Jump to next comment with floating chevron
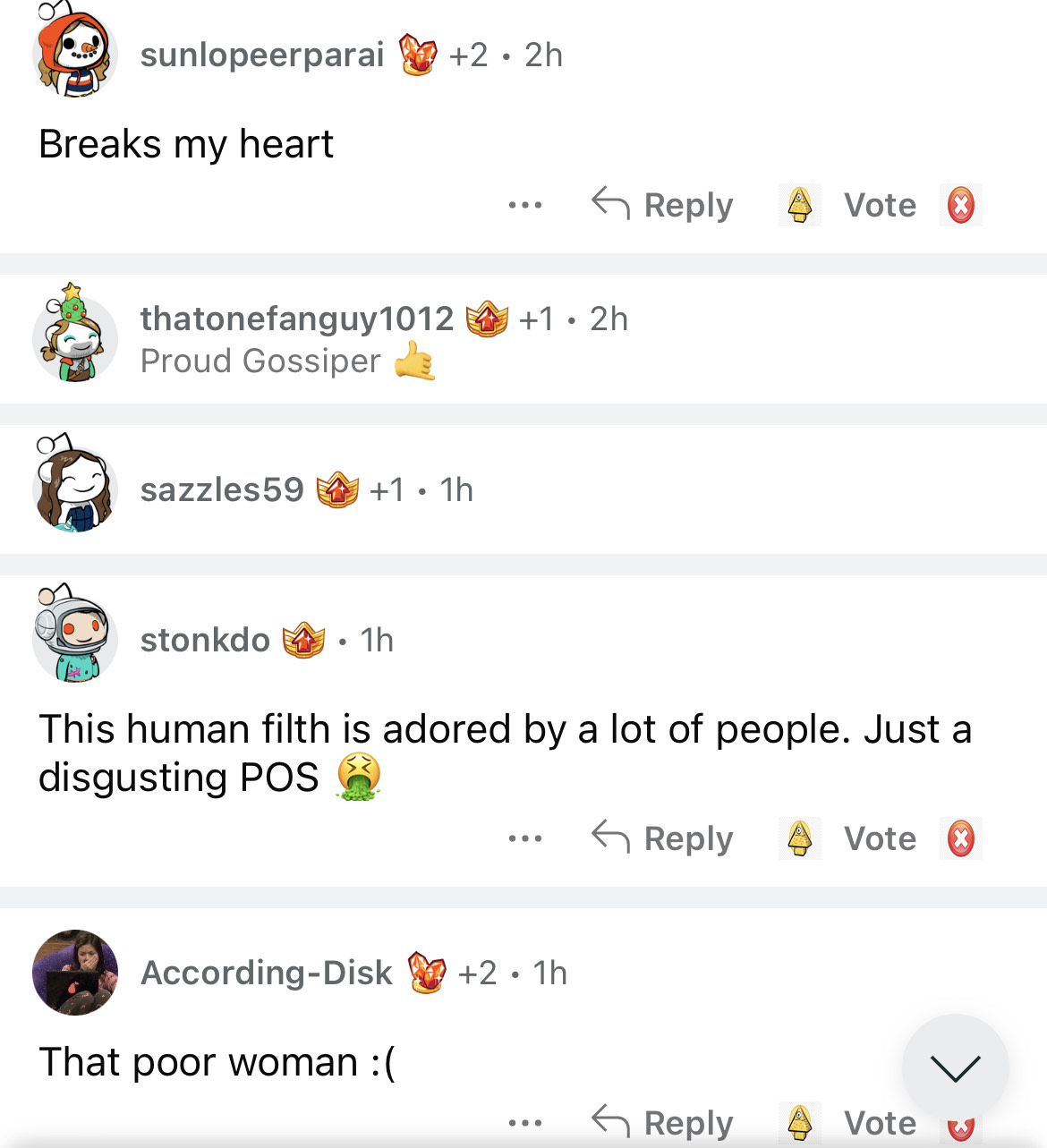 click(x=955, y=1067)
